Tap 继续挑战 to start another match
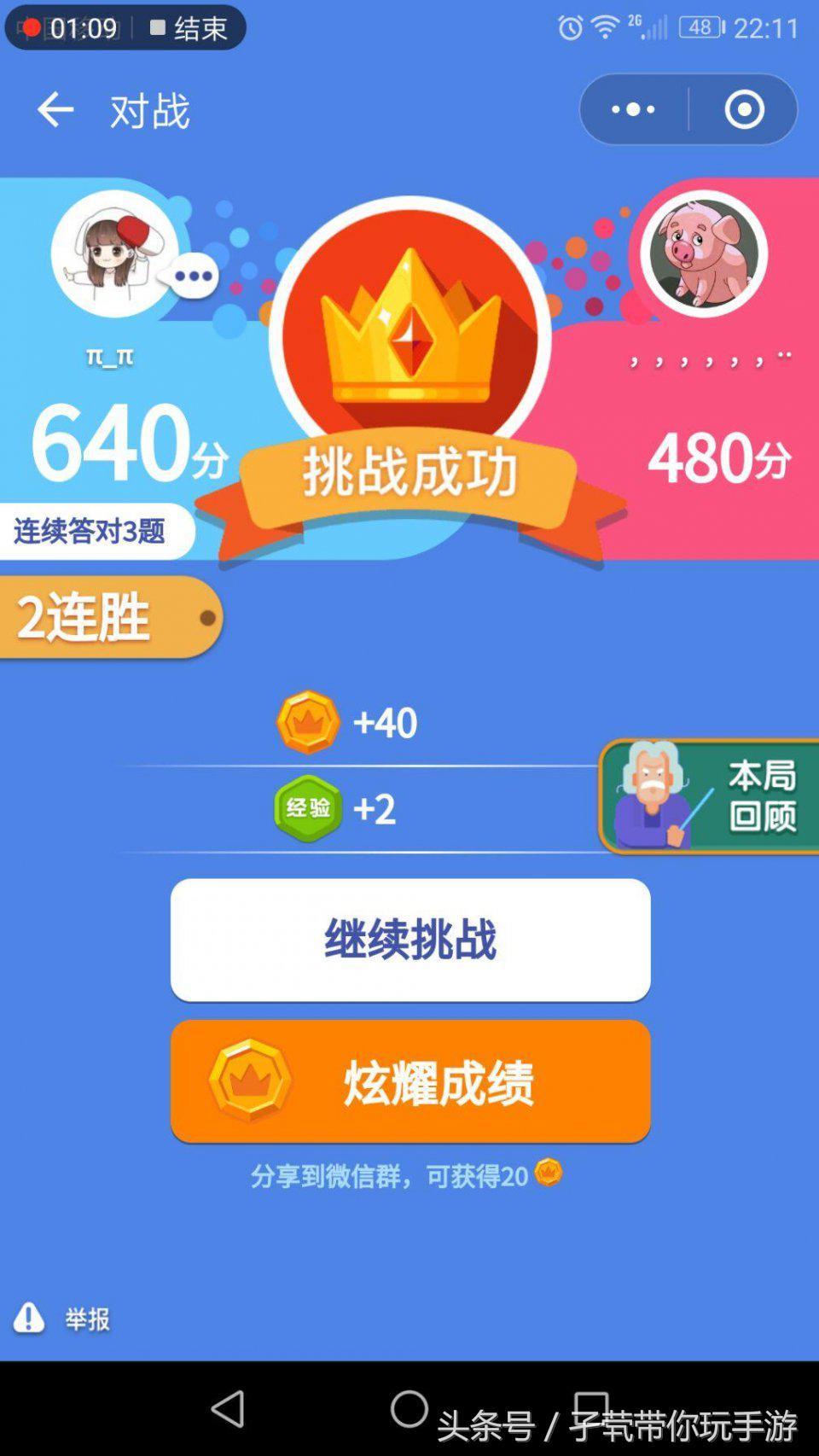The width and height of the screenshot is (819, 1456). [x=410, y=940]
